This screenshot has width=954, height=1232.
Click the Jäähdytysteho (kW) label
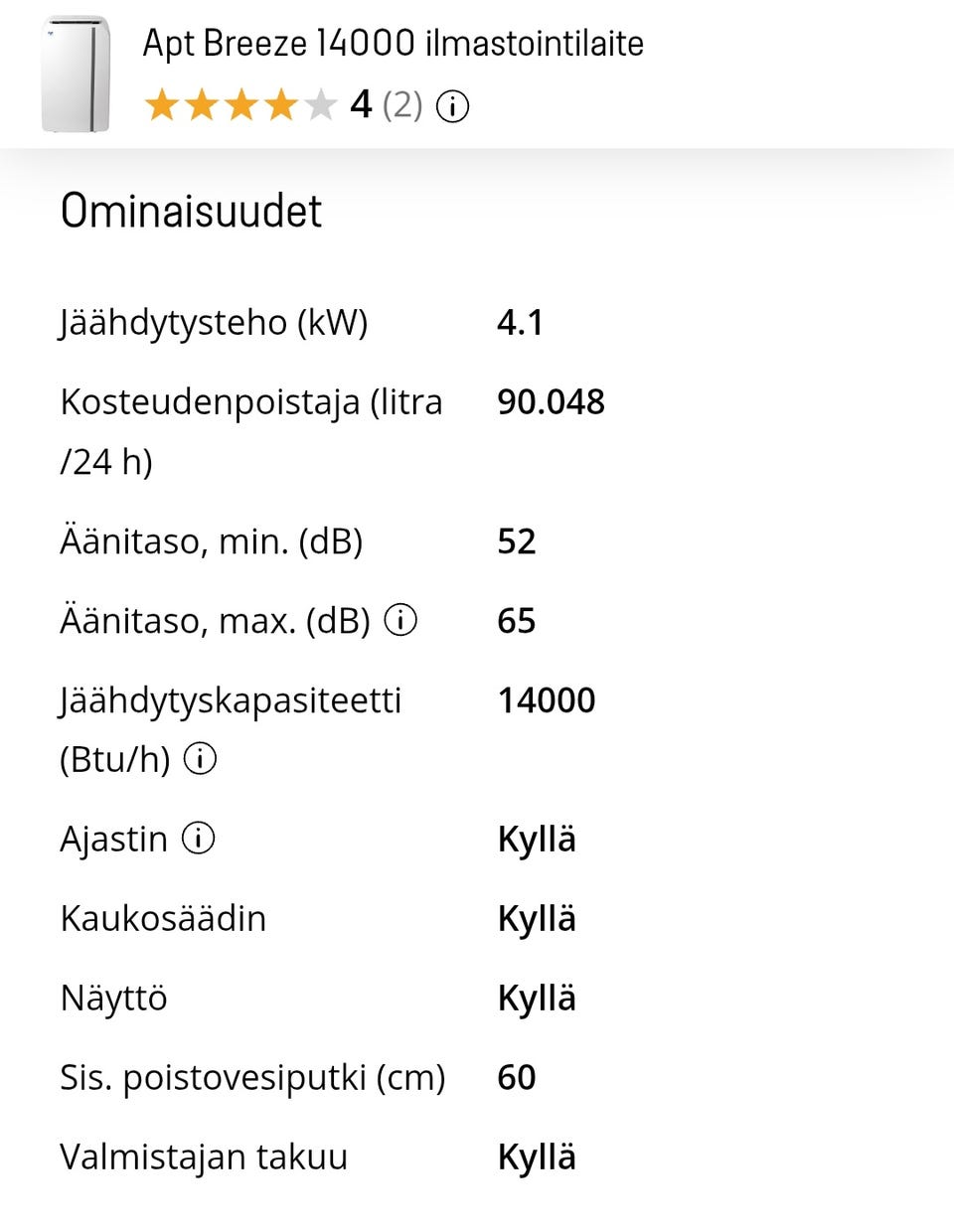pos(214,321)
